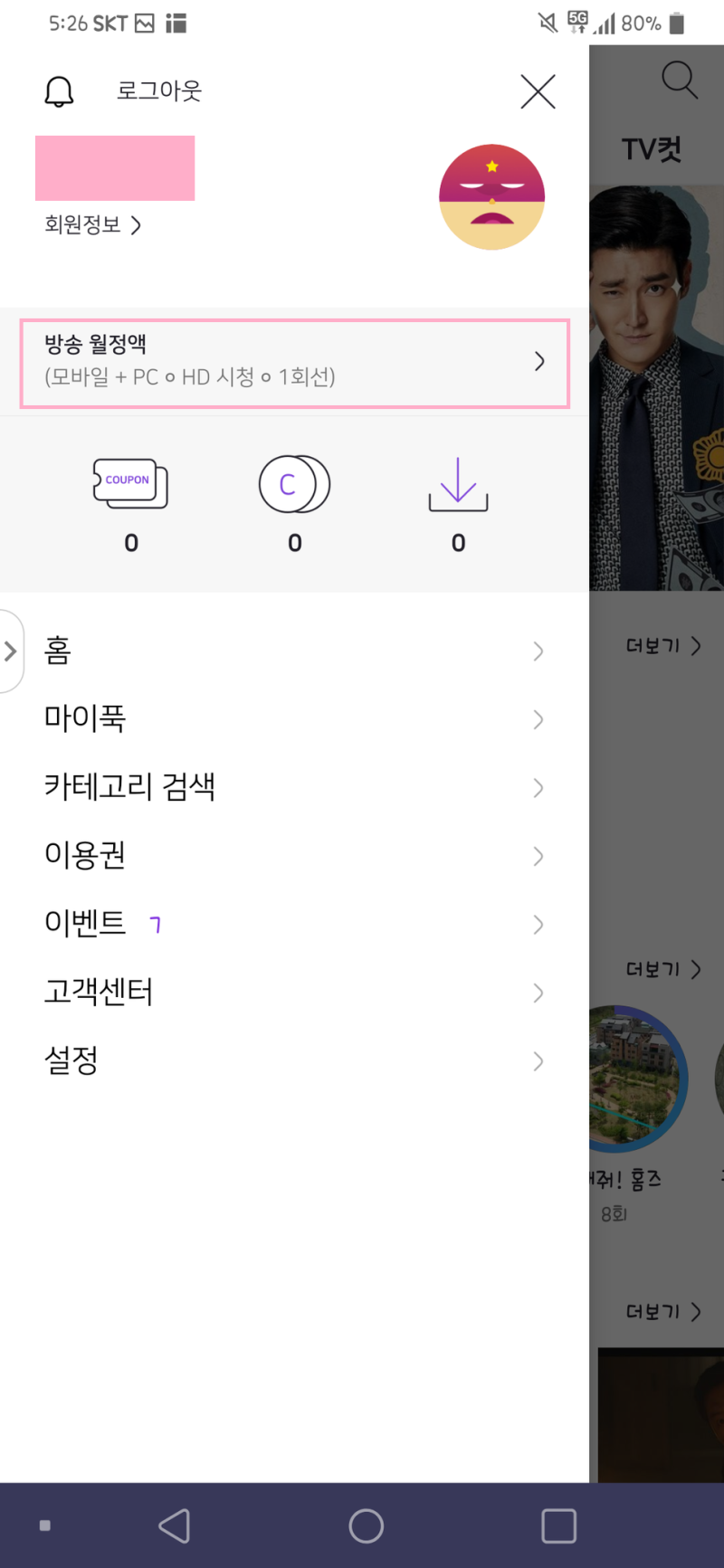Close the side menu with the X icon
724x1568 pixels.
tap(538, 90)
